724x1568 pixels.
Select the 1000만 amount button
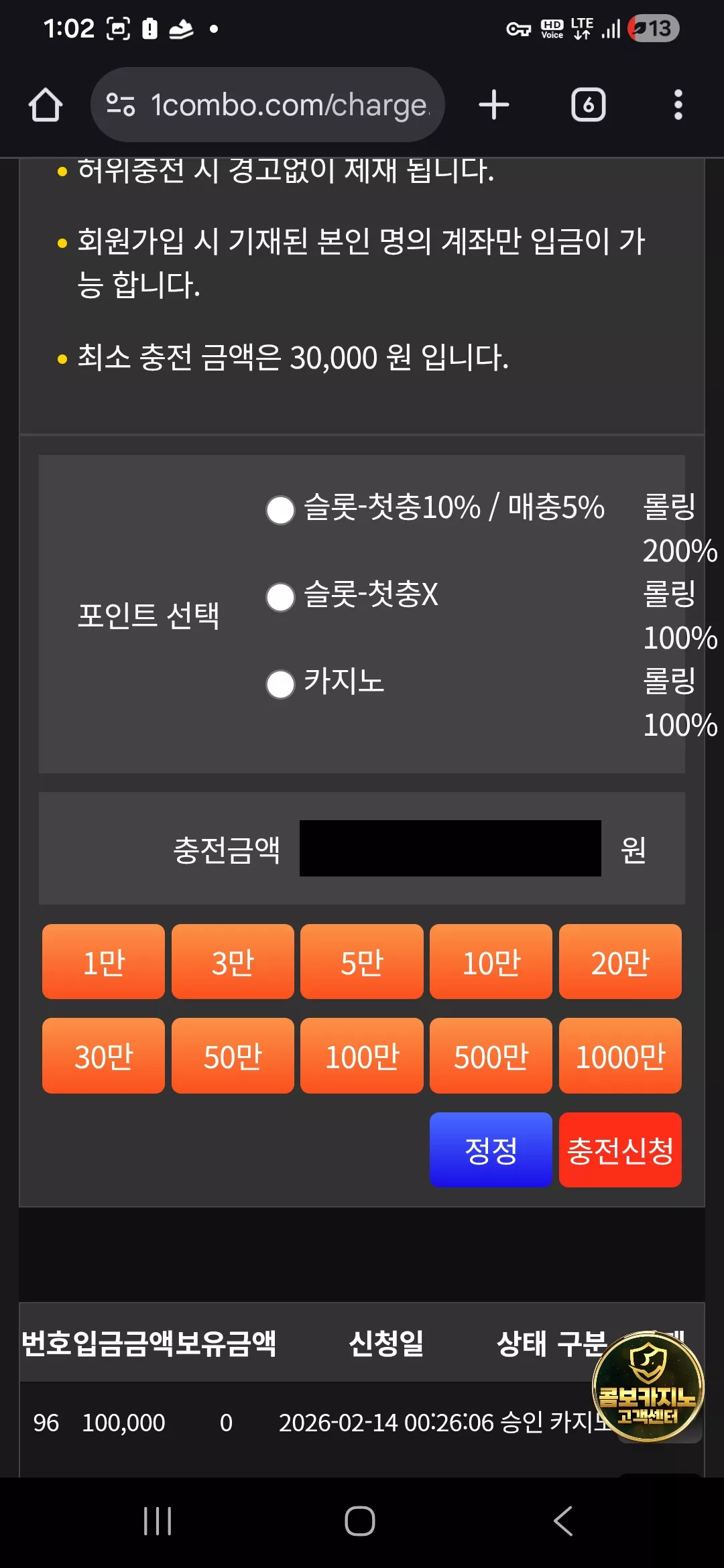point(620,1056)
